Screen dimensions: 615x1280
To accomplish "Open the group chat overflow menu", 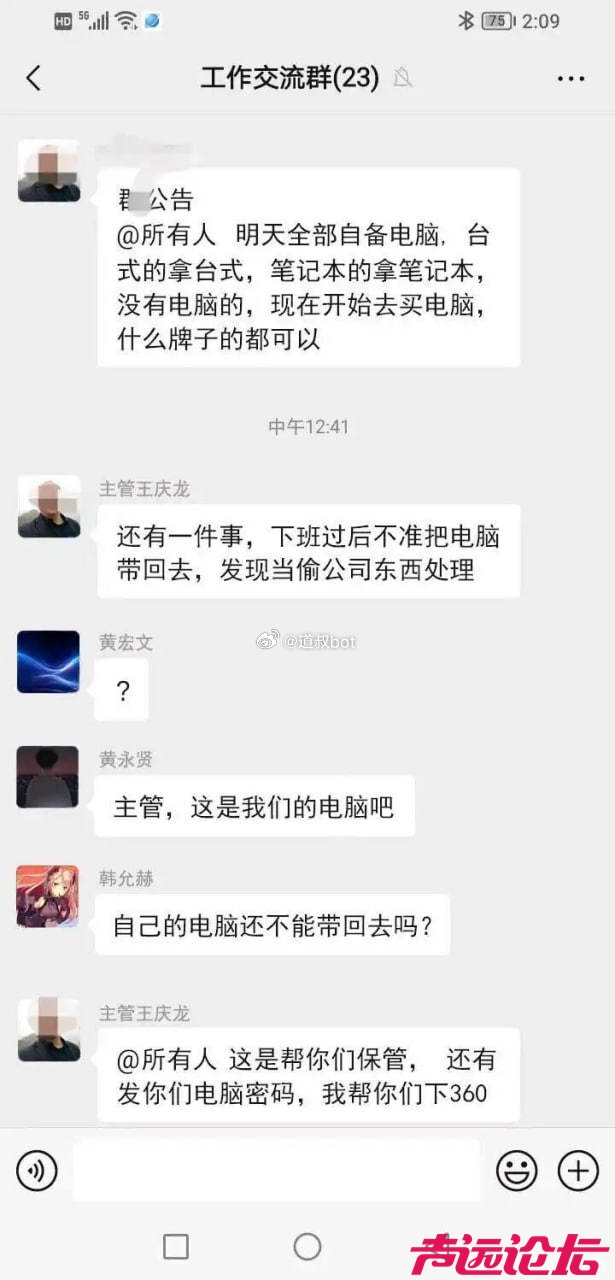I will click(570, 78).
